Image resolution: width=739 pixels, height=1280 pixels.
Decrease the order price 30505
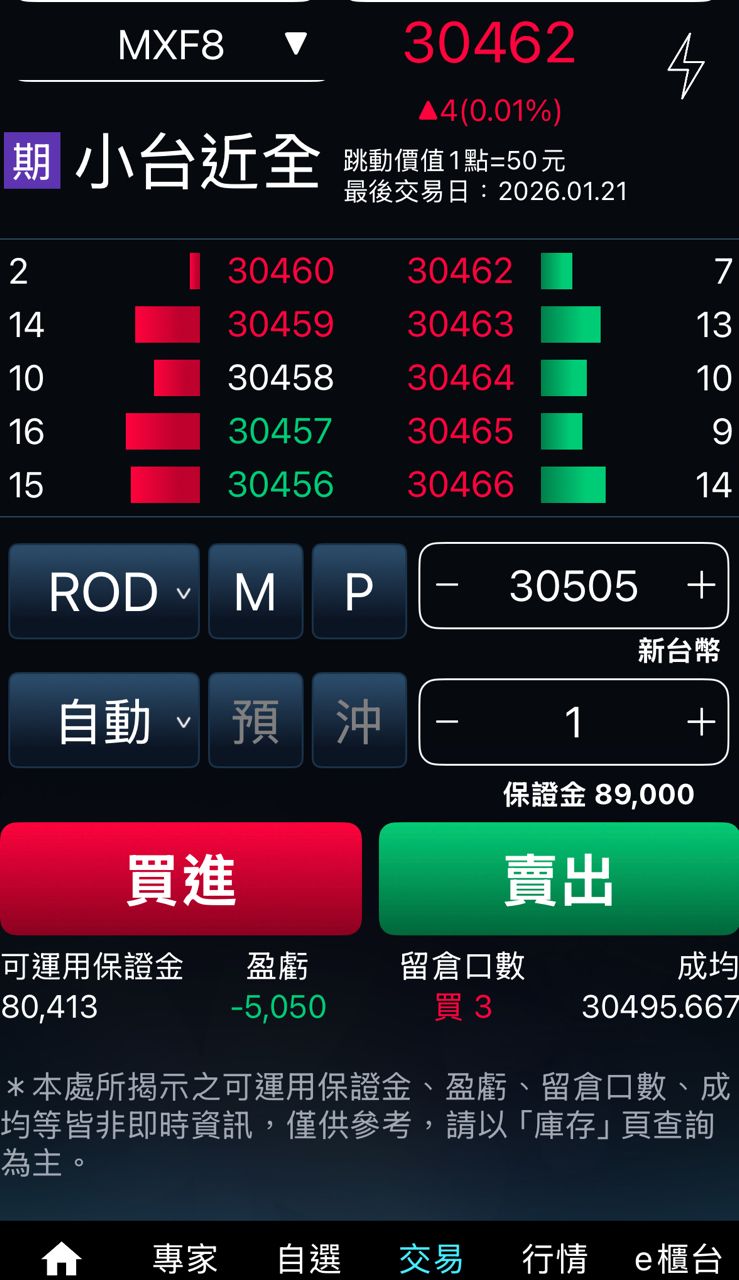point(448,586)
